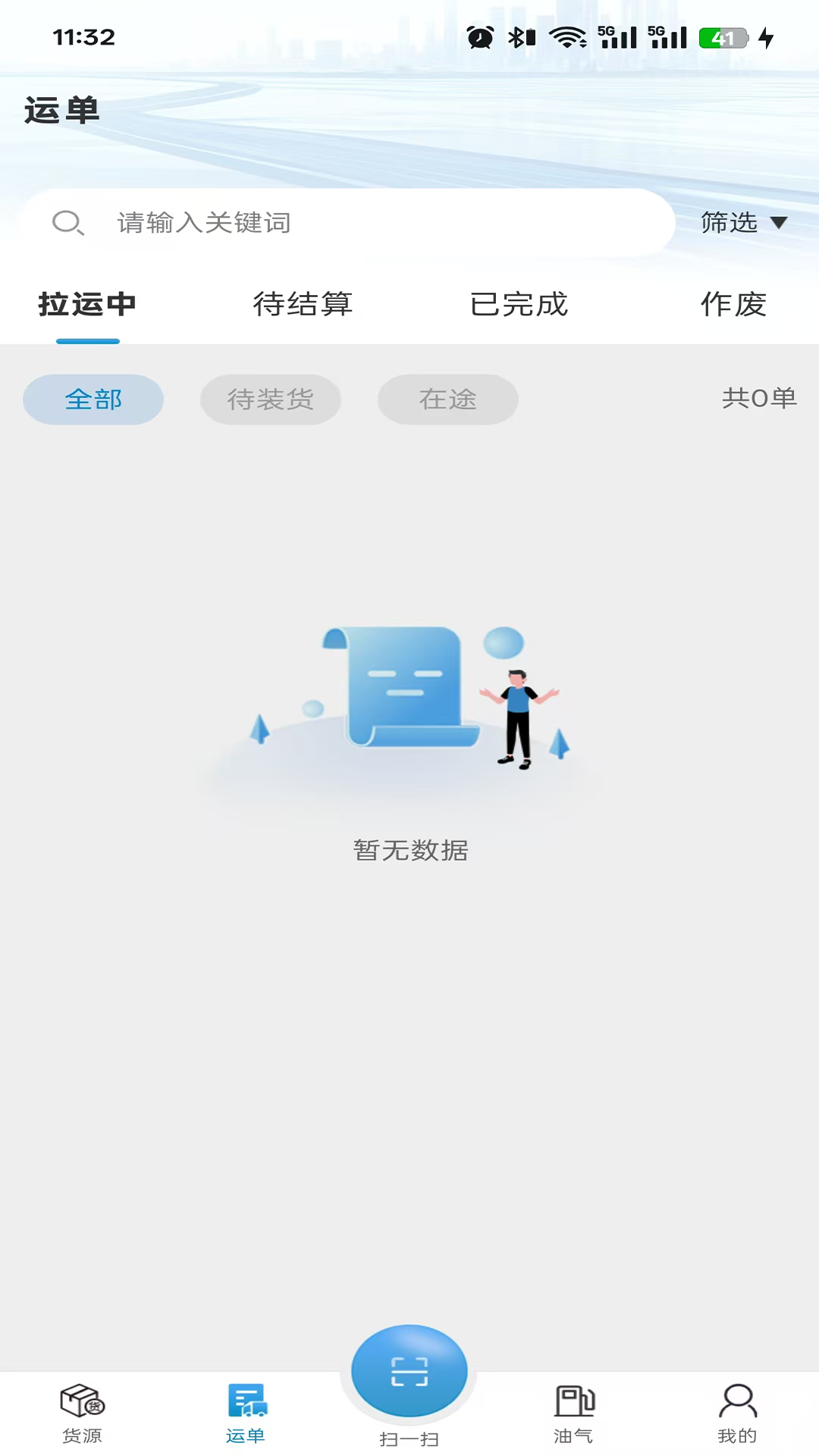The image size is (819, 1456).
Task: Select the 拉运中 tab
Action: pyautogui.click(x=88, y=305)
